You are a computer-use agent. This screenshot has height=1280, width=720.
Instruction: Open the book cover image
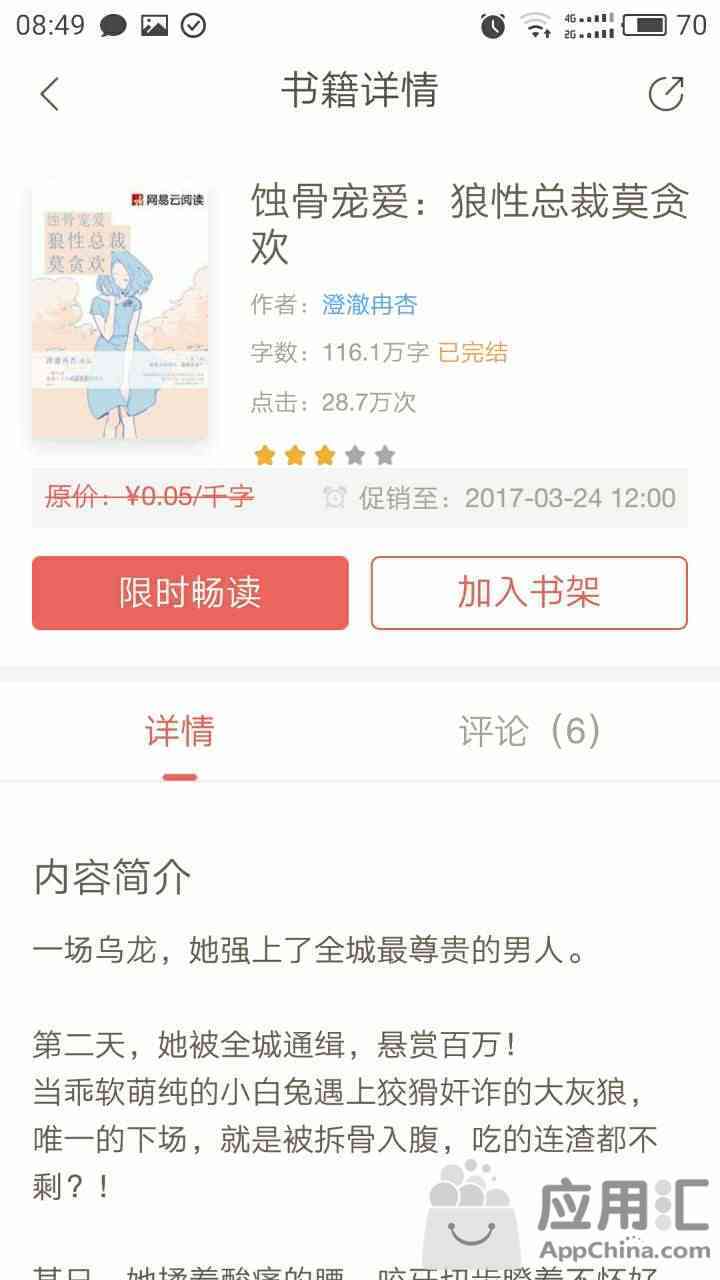pyautogui.click(x=120, y=310)
